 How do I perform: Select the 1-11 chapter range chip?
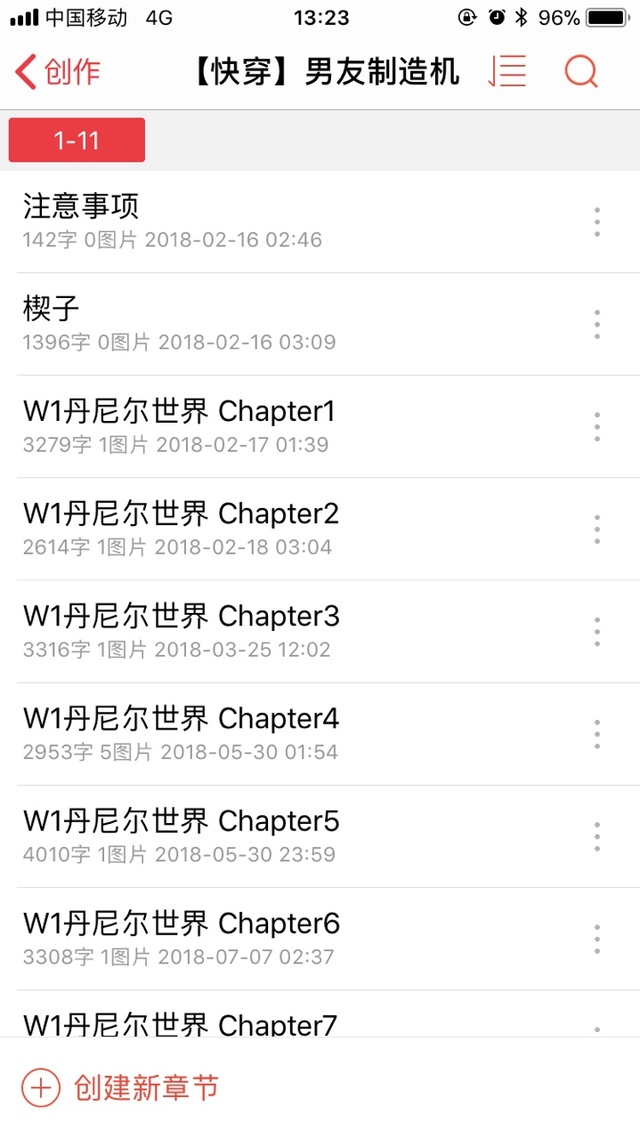pos(77,139)
